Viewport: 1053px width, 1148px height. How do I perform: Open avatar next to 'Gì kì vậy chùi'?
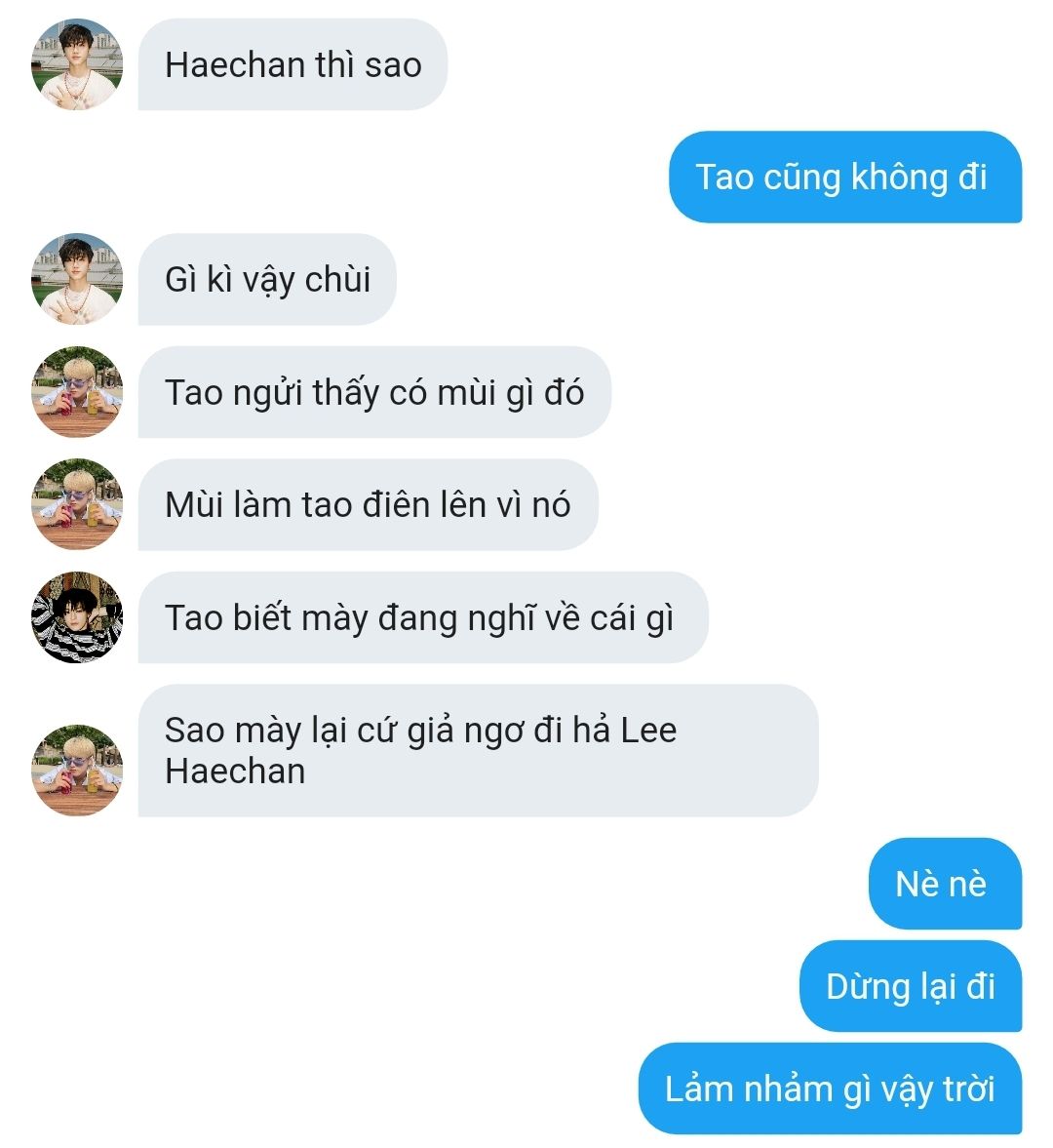[x=77, y=279]
